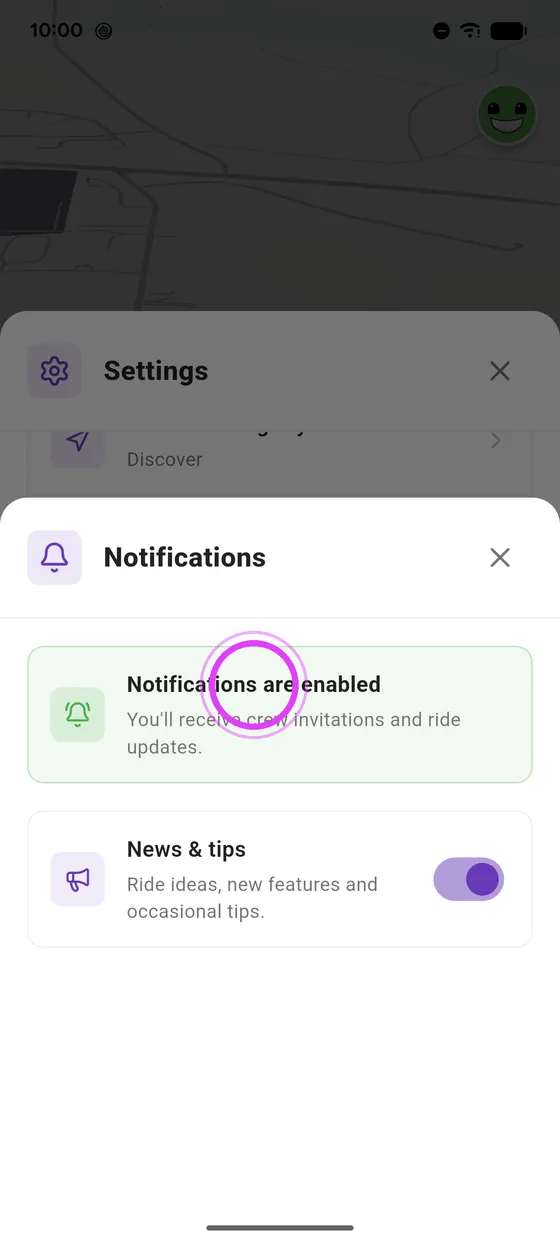
Task: Turn off the News & tips switch
Action: [468, 879]
